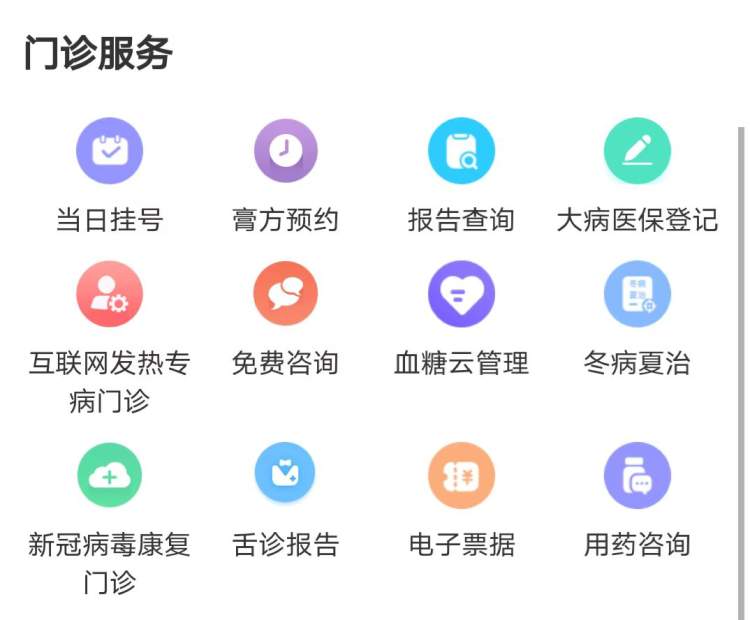The width and height of the screenshot is (750, 620).
Task: Open 血糖云管理 blood sugar management
Action: tap(461, 295)
